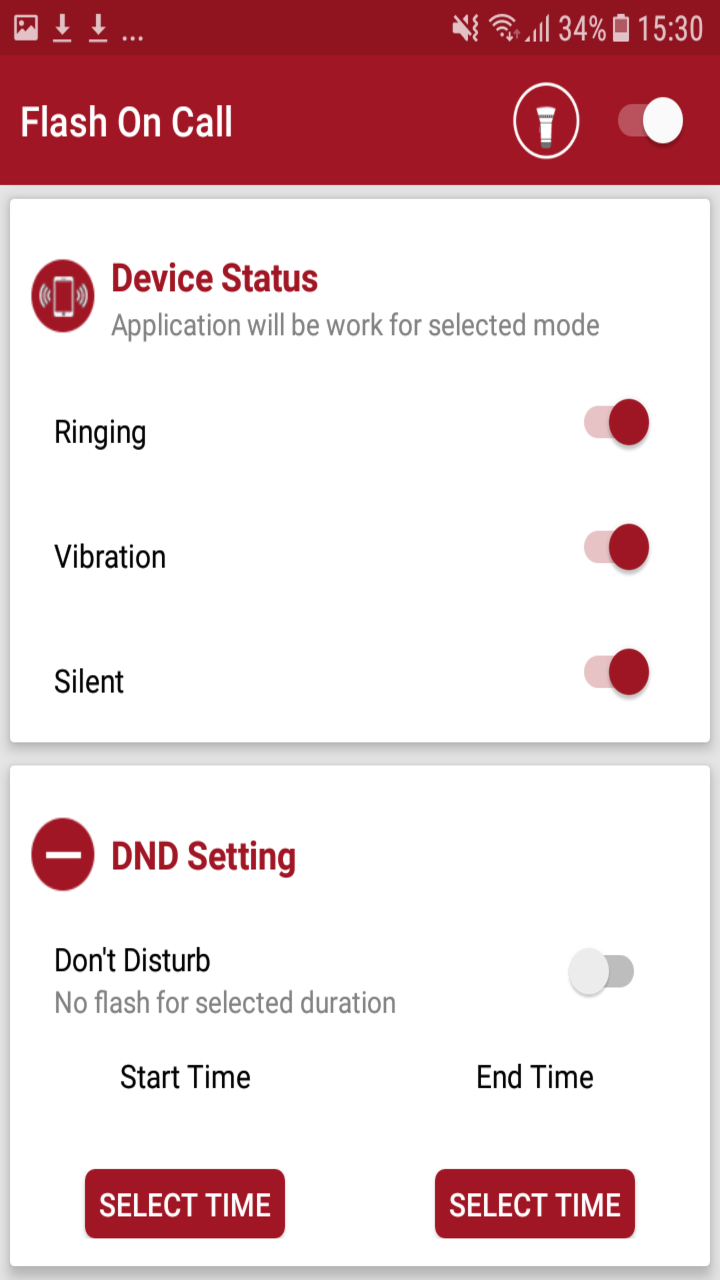The height and width of the screenshot is (1280, 720).
Task: Tap the first download arrow icon in status bar
Action: 62,27
